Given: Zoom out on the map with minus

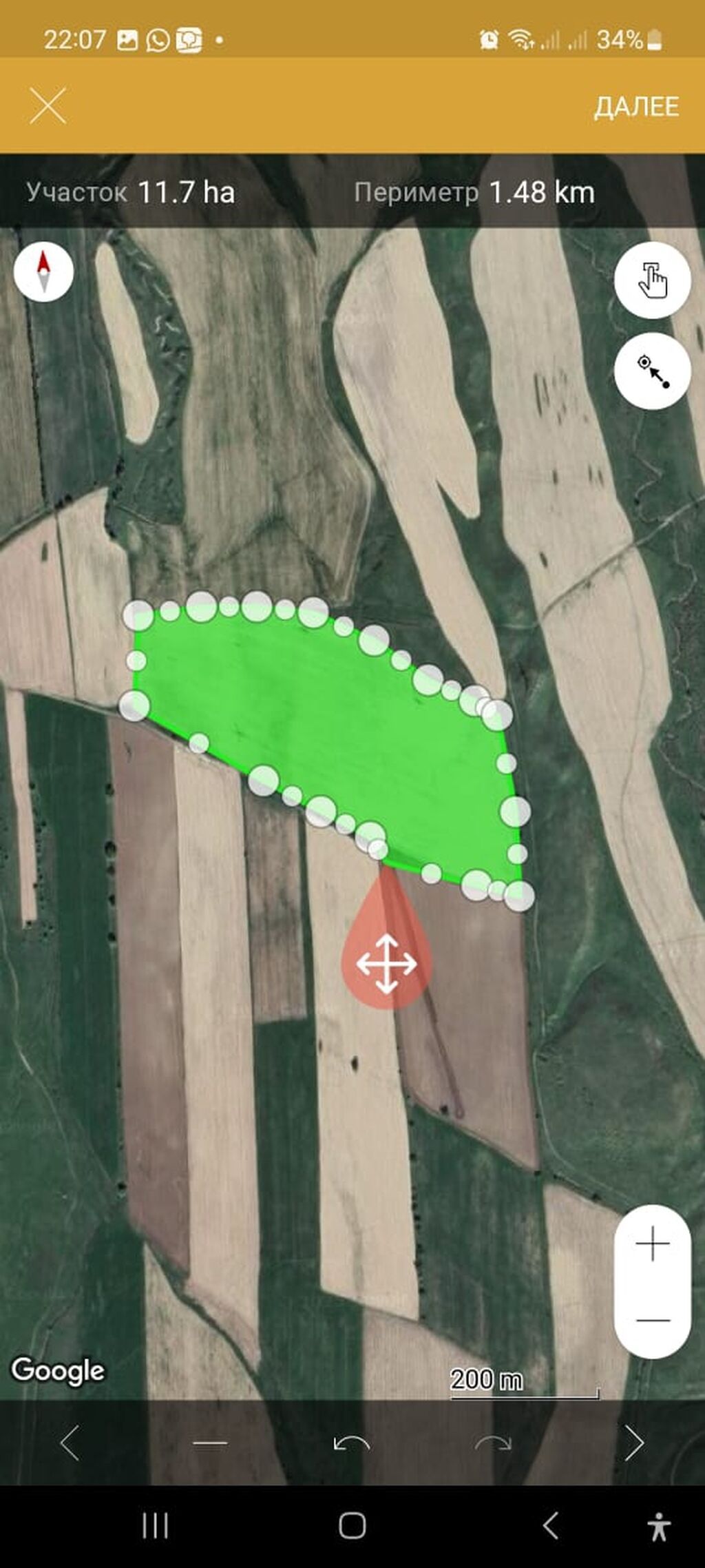Looking at the screenshot, I should (652, 1320).
